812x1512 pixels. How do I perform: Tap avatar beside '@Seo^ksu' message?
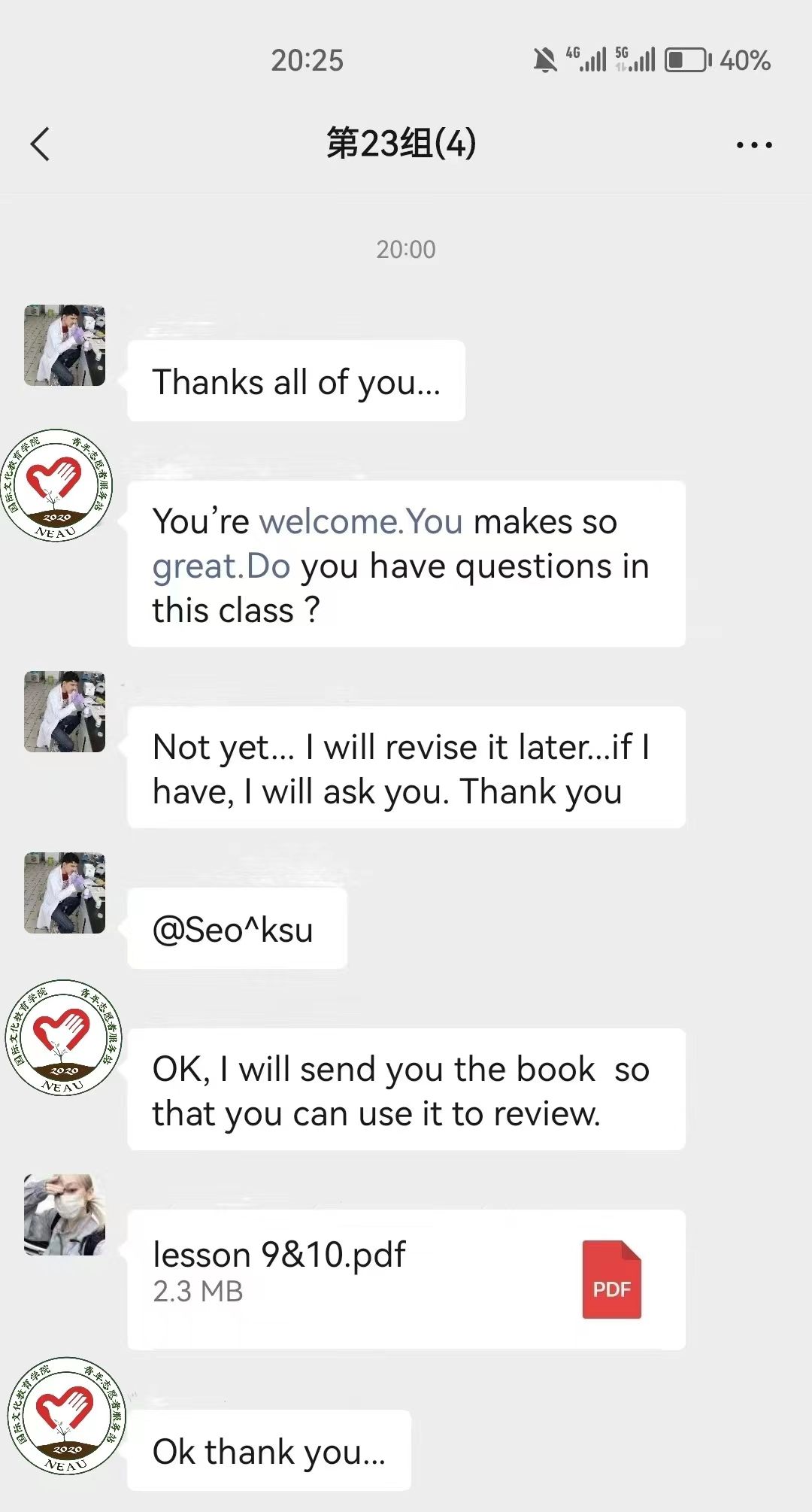(65, 893)
